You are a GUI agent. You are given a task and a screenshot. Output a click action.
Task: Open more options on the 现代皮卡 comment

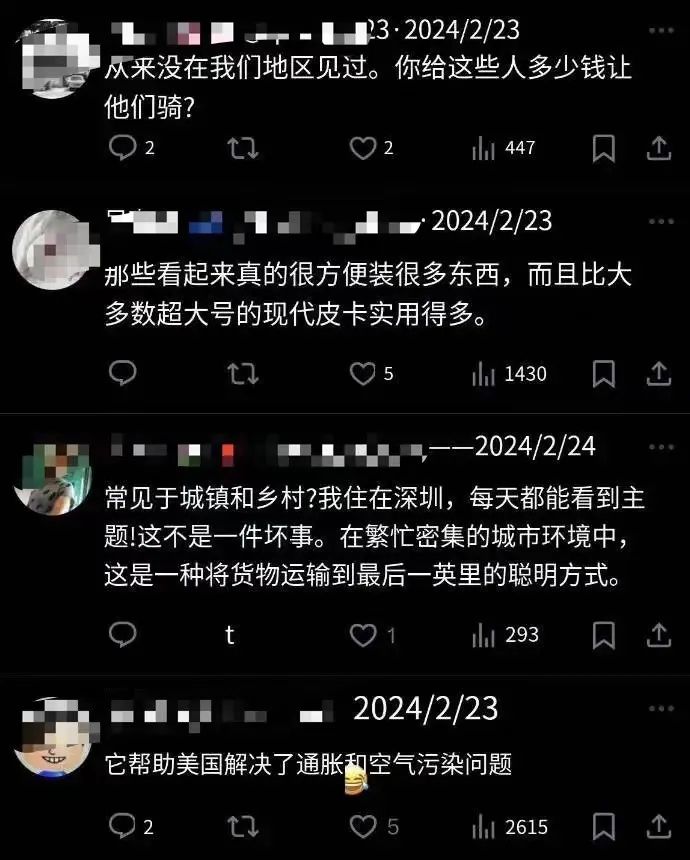661,222
